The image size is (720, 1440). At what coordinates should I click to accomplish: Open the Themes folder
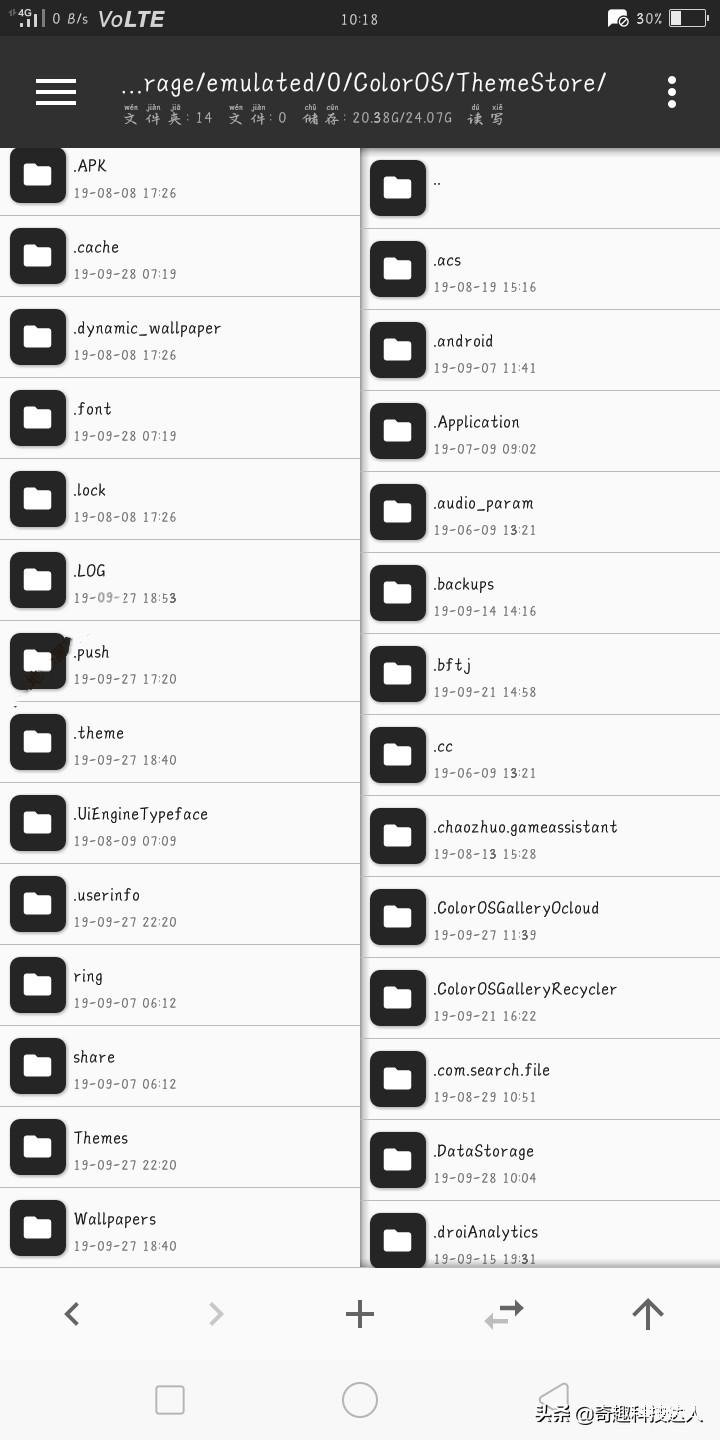pyautogui.click(x=180, y=1147)
